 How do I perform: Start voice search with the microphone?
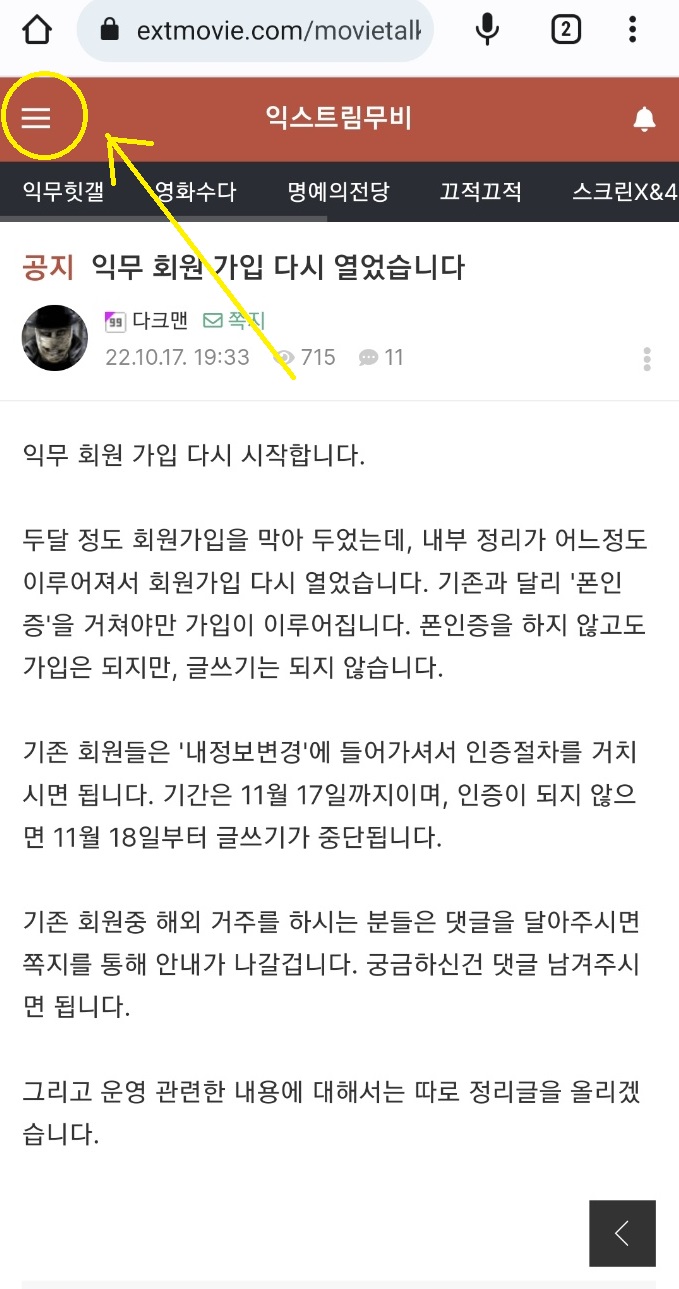tap(487, 30)
